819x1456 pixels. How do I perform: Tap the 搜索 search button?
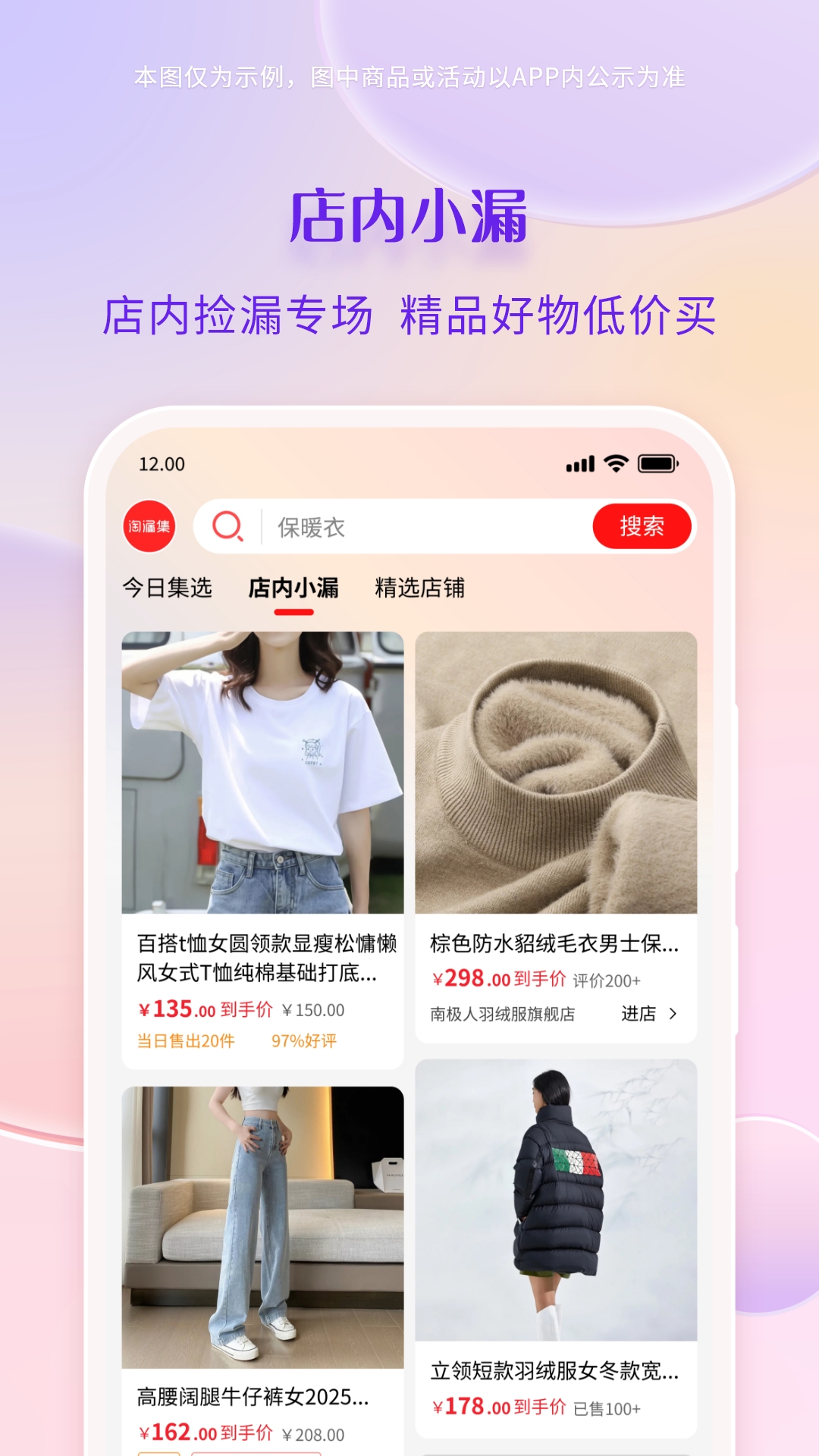pos(641,525)
